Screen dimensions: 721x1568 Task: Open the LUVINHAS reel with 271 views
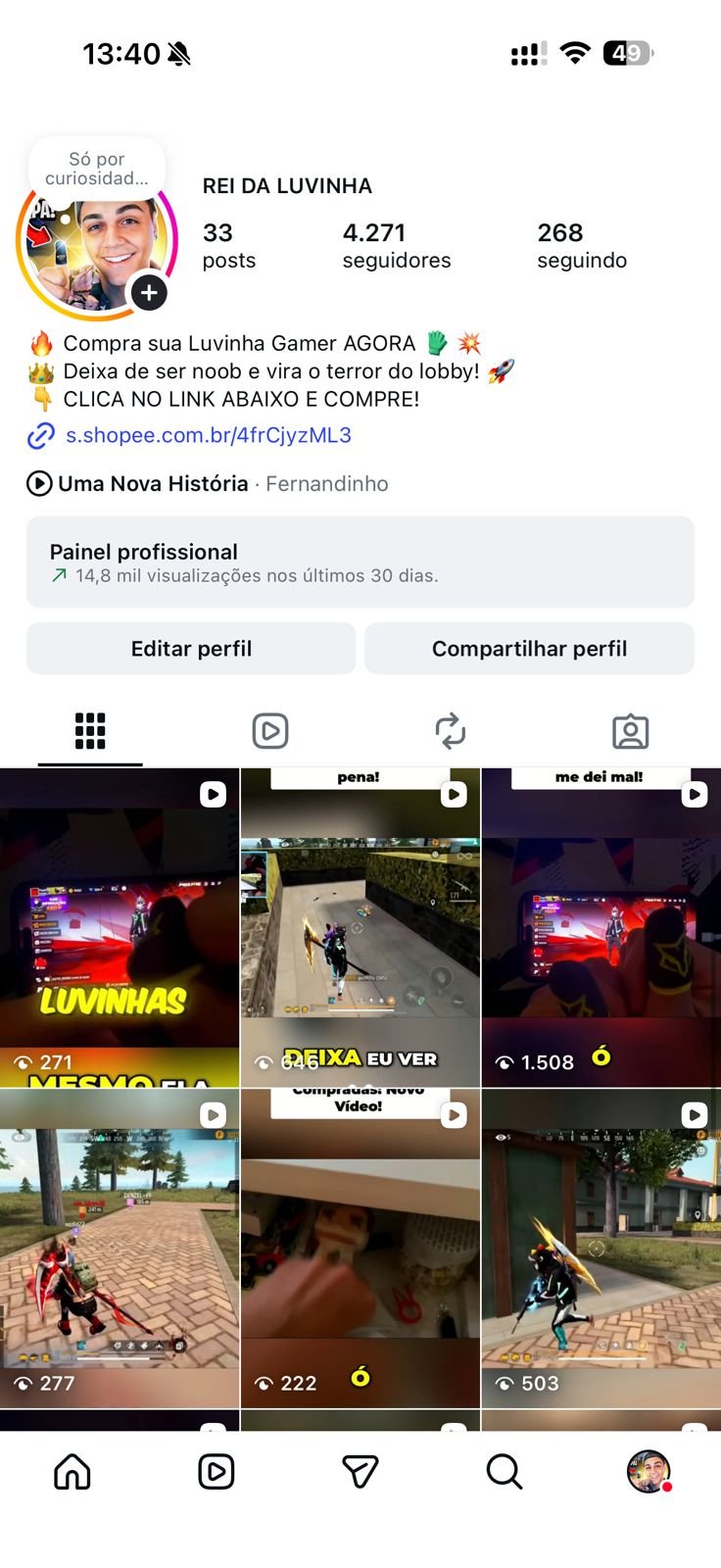tap(120, 926)
